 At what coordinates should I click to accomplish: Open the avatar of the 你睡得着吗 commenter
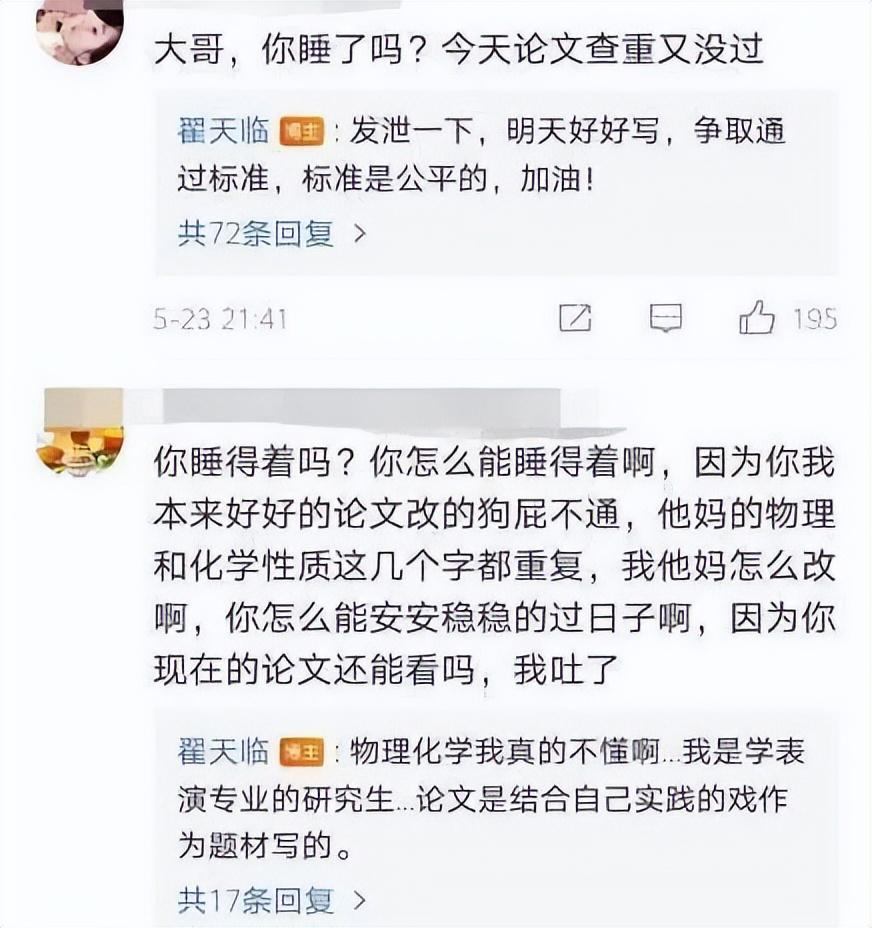(x=80, y=430)
